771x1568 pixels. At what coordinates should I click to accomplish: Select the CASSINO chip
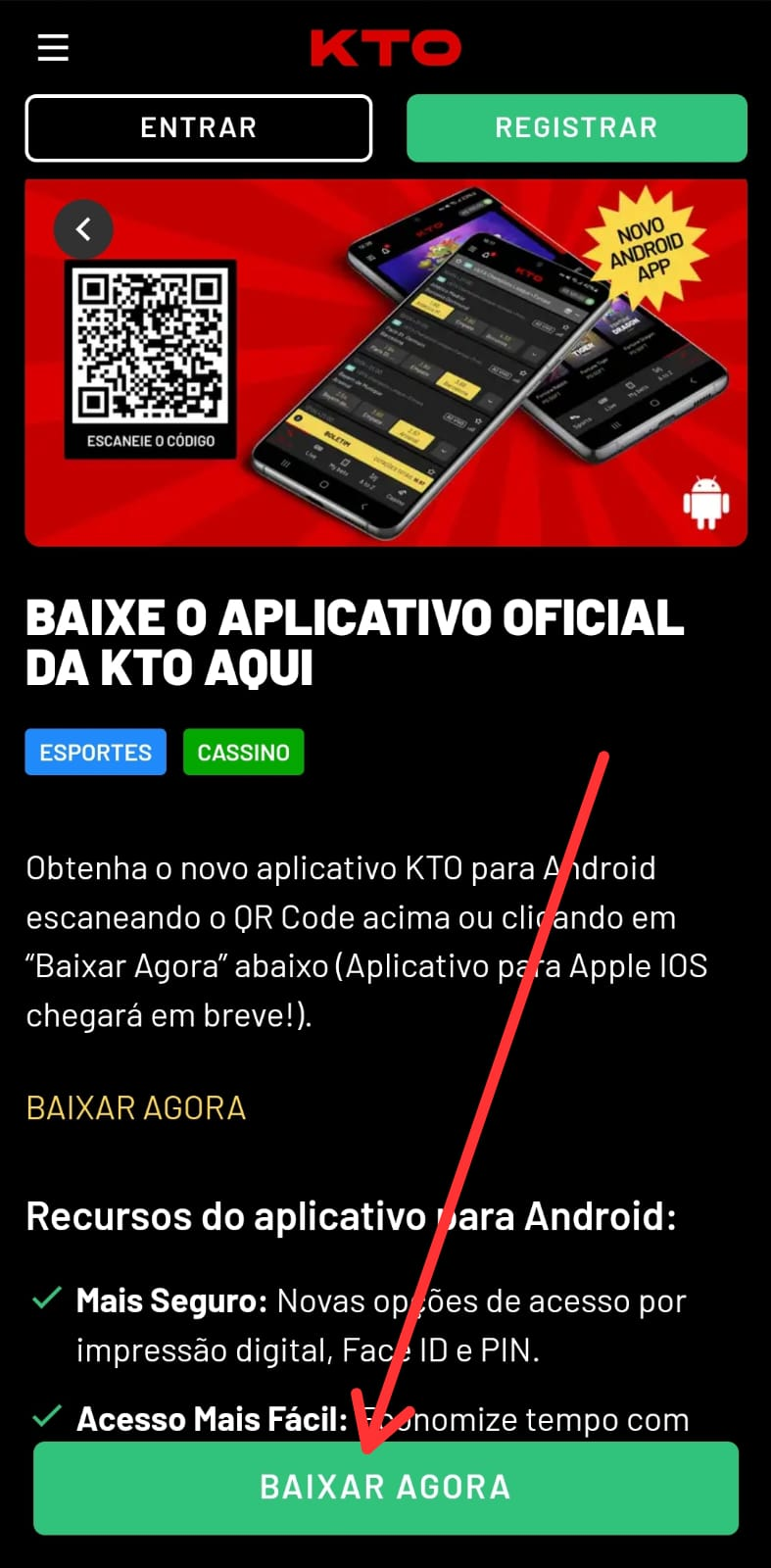point(243,753)
